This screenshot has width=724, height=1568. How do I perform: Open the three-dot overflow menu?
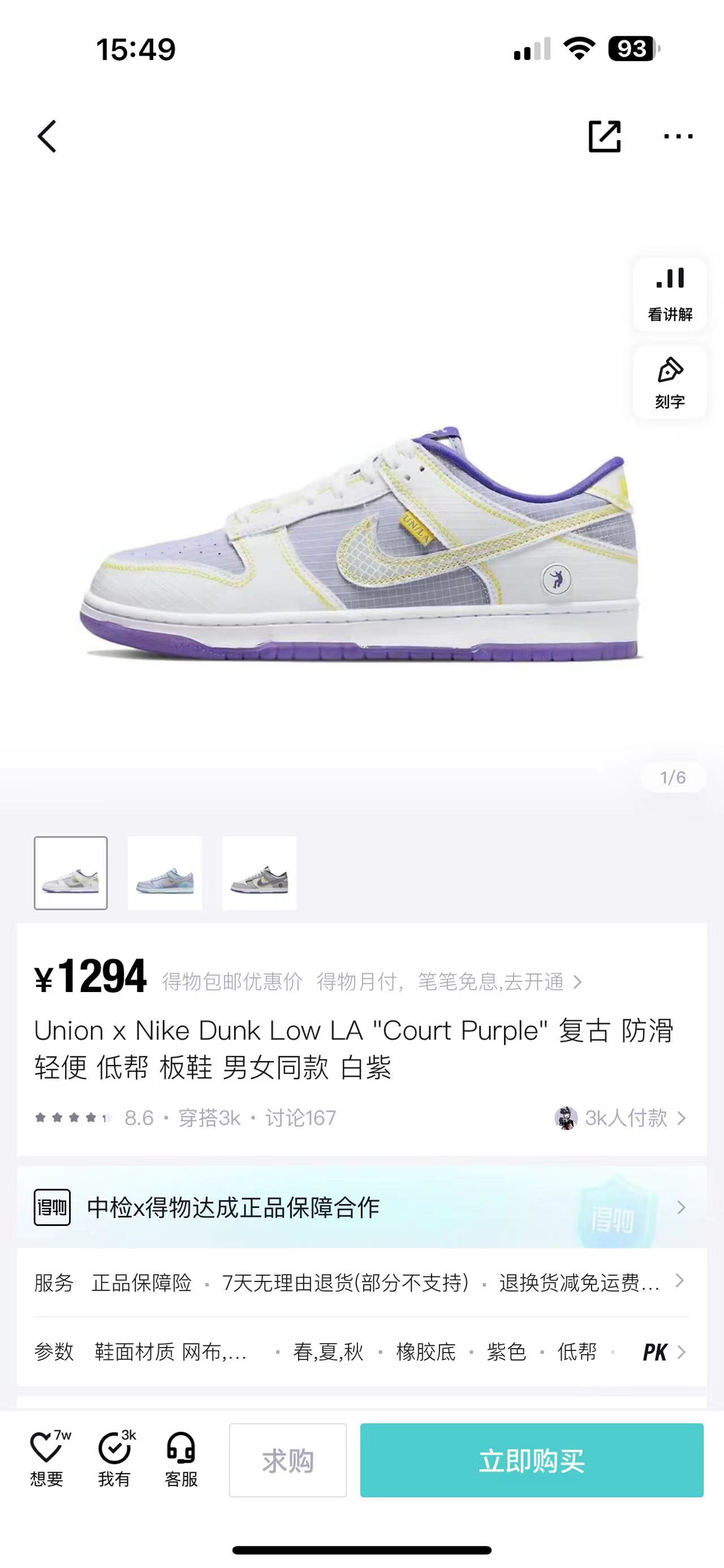[x=678, y=136]
